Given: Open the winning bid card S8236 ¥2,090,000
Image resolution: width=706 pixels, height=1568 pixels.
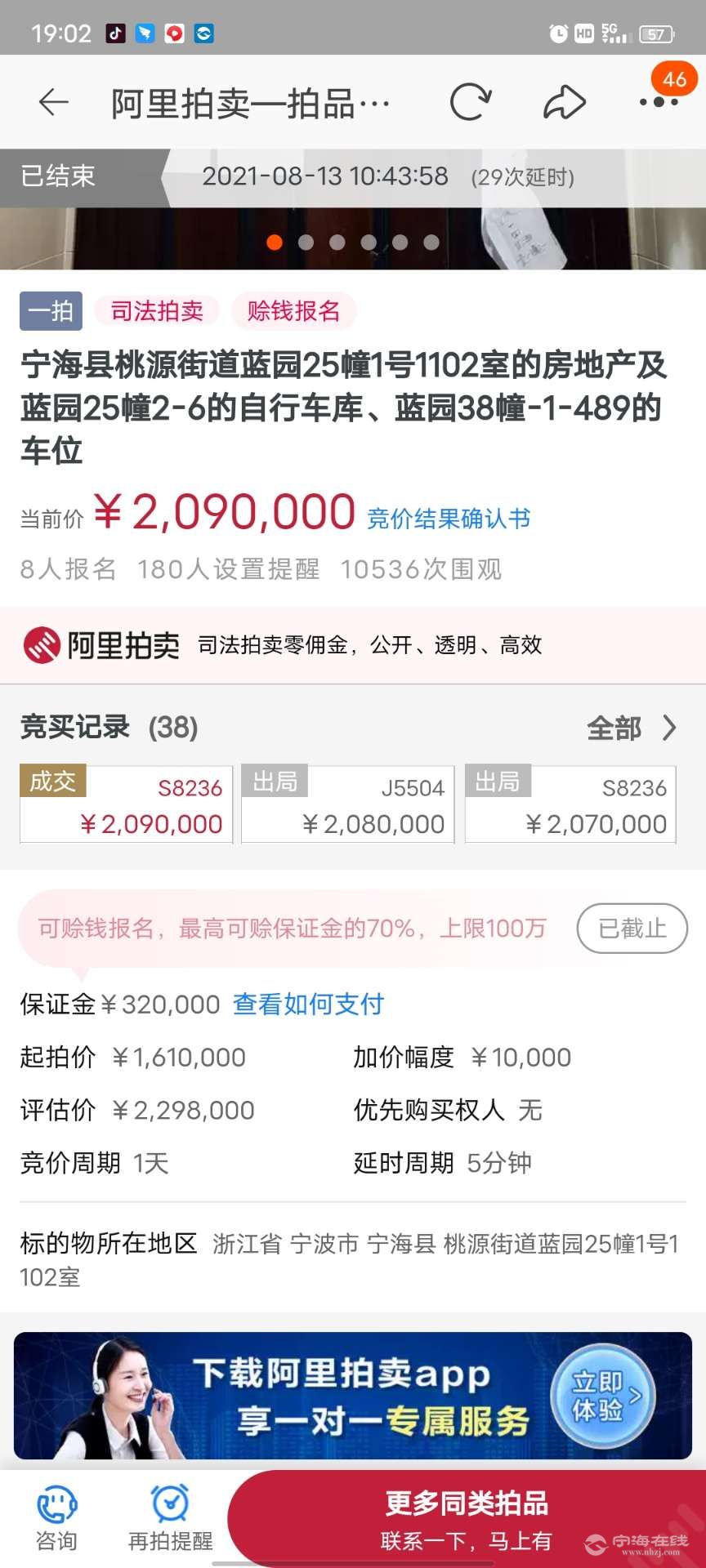Looking at the screenshot, I should [127, 804].
